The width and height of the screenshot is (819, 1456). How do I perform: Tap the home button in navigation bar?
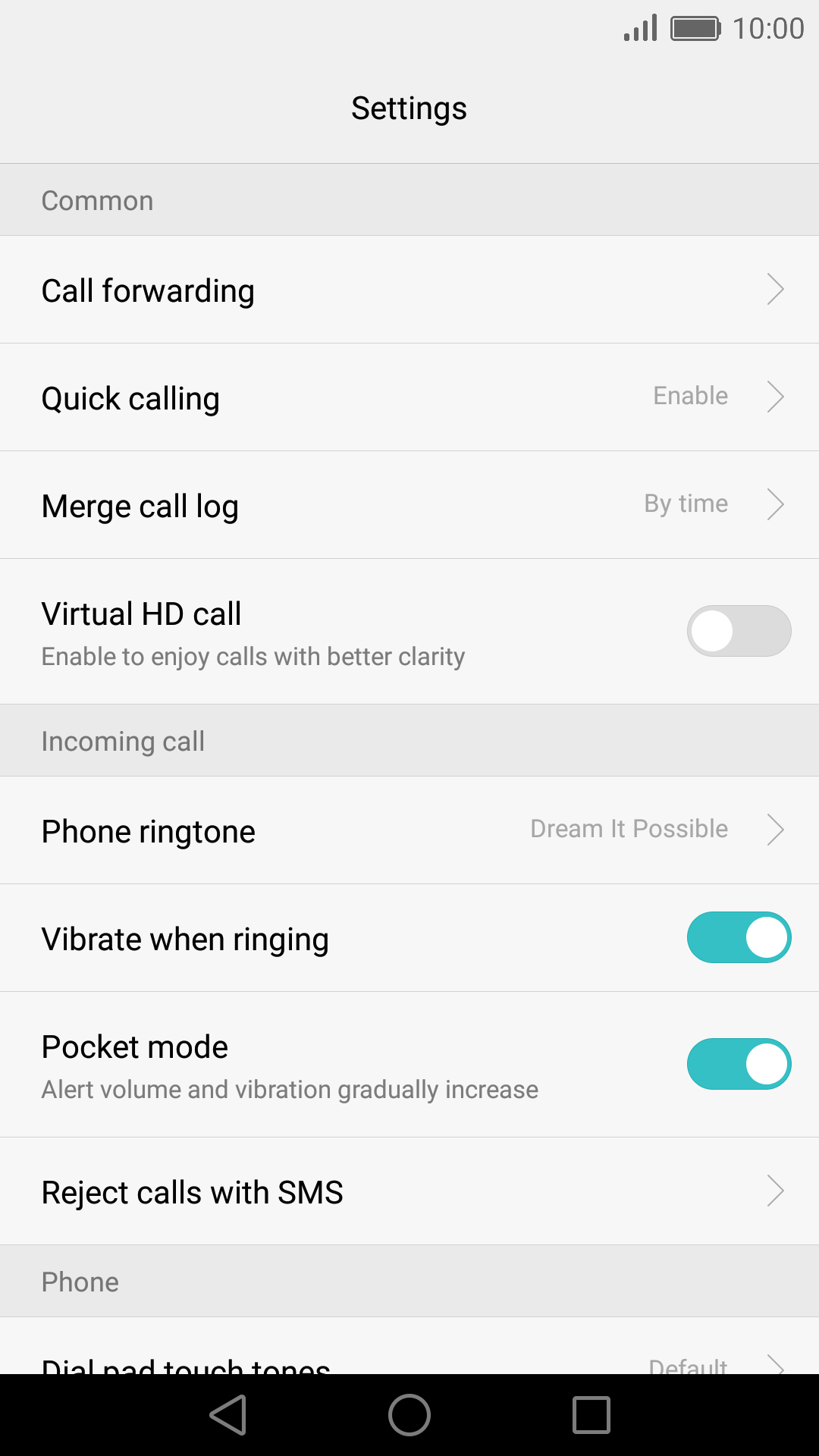409,1415
